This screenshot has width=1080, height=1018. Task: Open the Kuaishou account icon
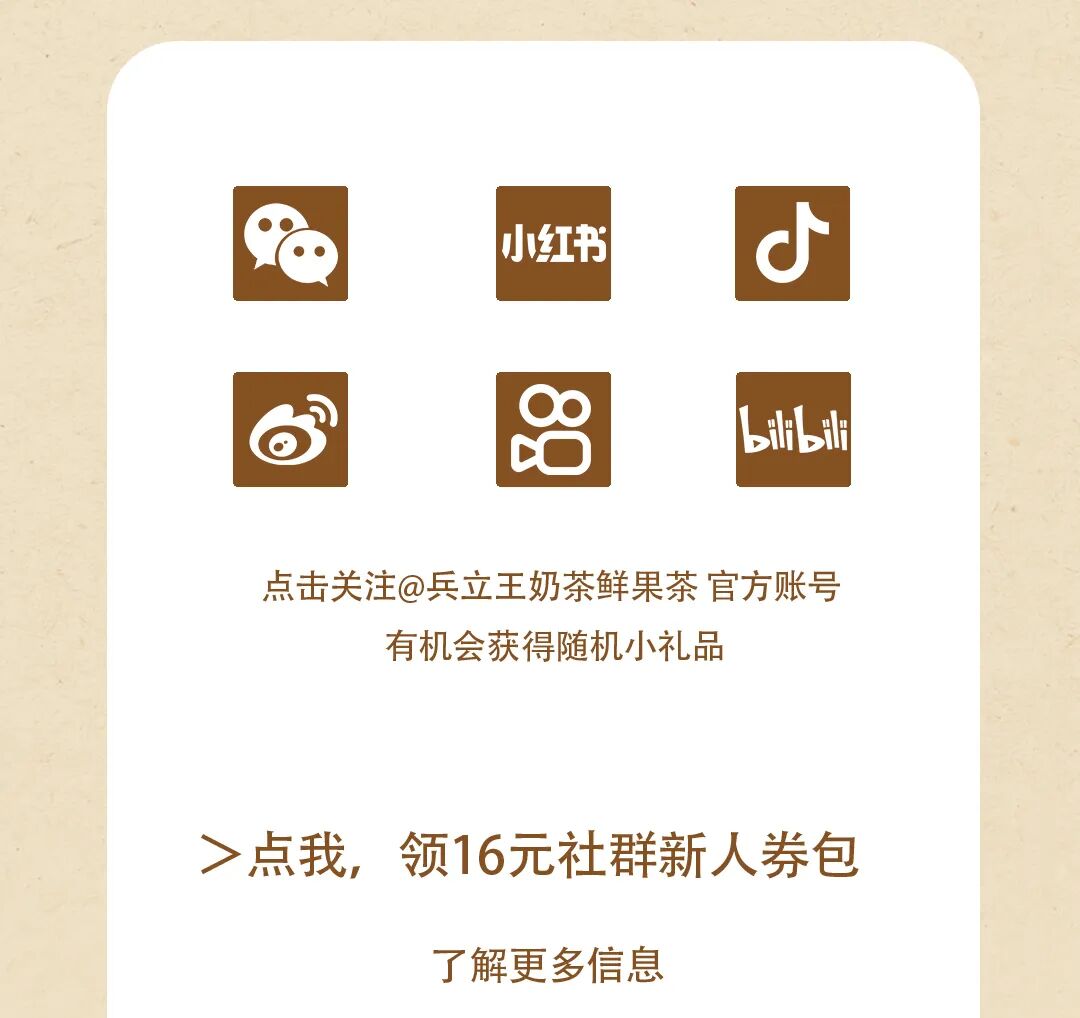point(553,429)
